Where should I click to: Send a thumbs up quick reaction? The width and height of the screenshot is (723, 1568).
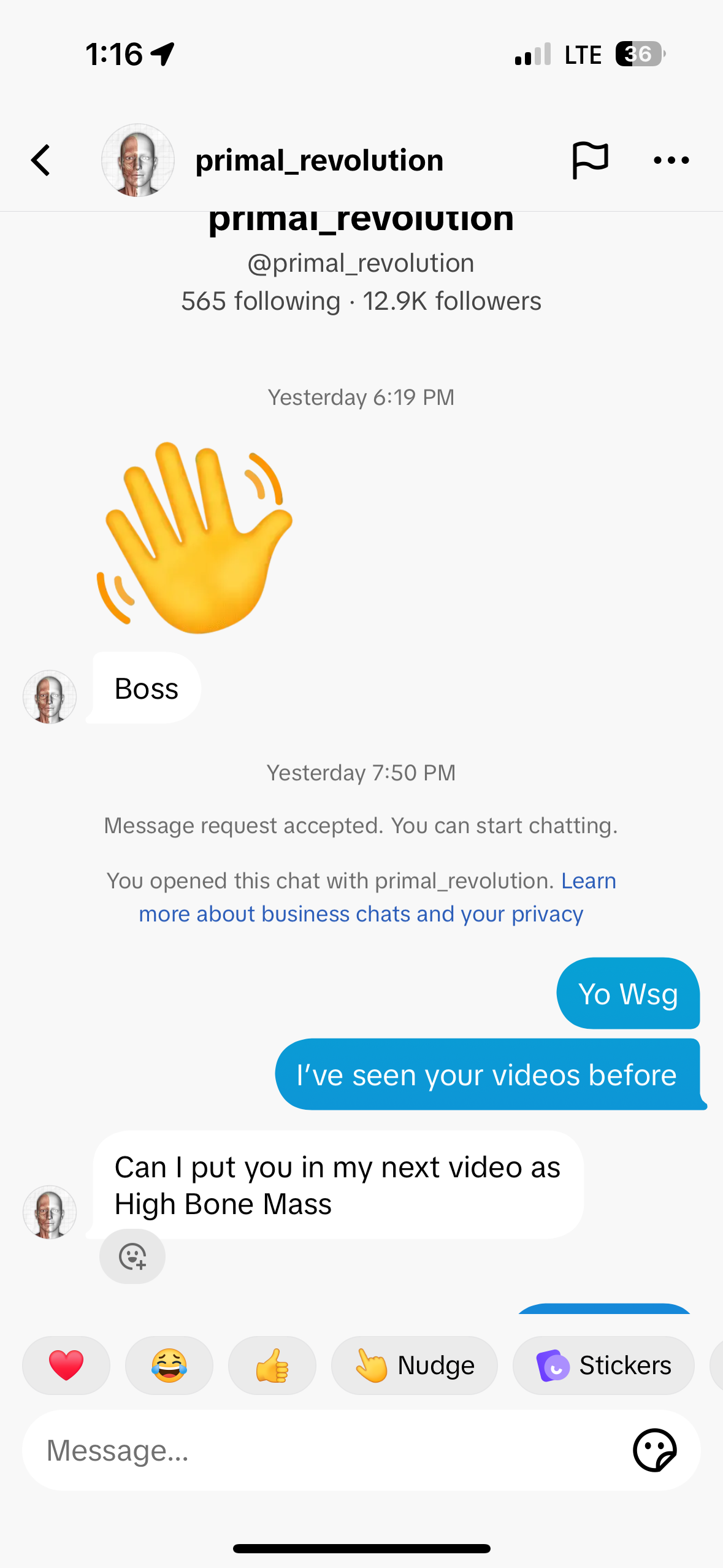(x=272, y=1365)
